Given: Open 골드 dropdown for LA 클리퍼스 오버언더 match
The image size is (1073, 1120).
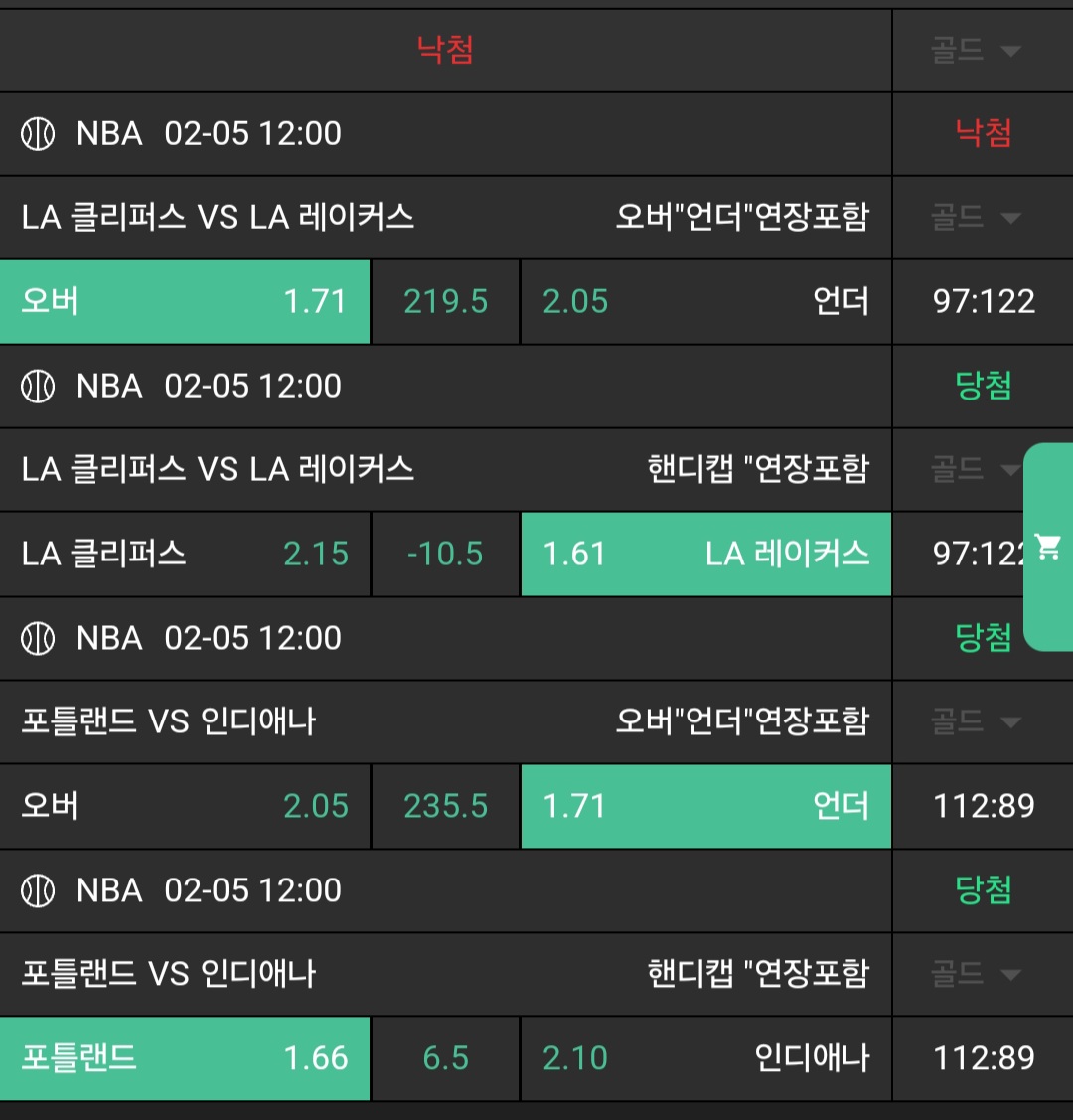Looking at the screenshot, I should pyautogui.click(x=976, y=217).
